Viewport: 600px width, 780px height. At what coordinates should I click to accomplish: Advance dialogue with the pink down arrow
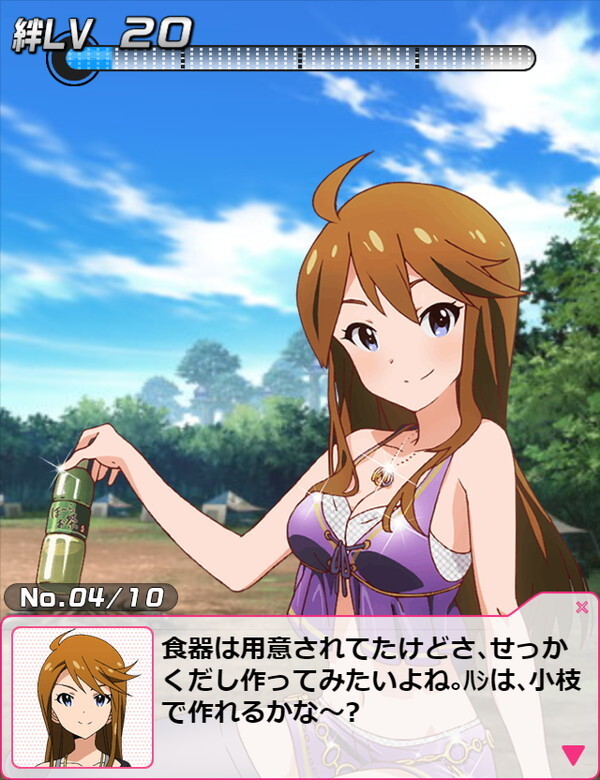click(573, 754)
